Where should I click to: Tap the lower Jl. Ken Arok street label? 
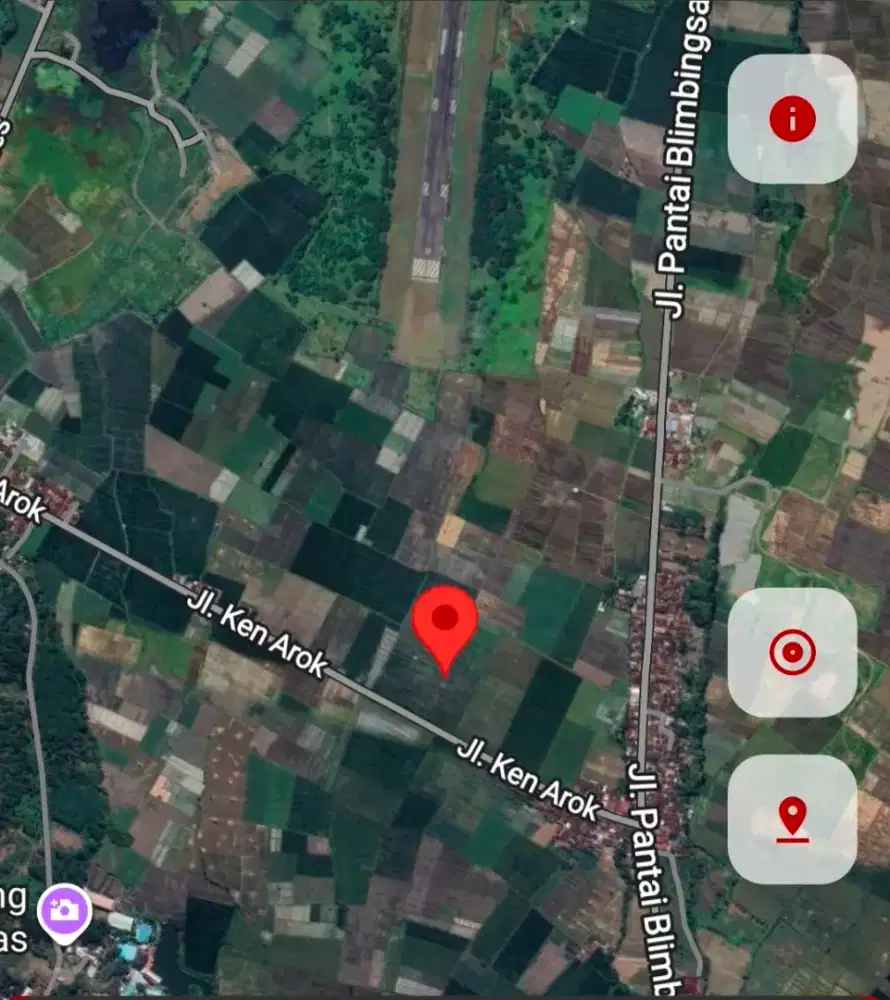(530, 775)
